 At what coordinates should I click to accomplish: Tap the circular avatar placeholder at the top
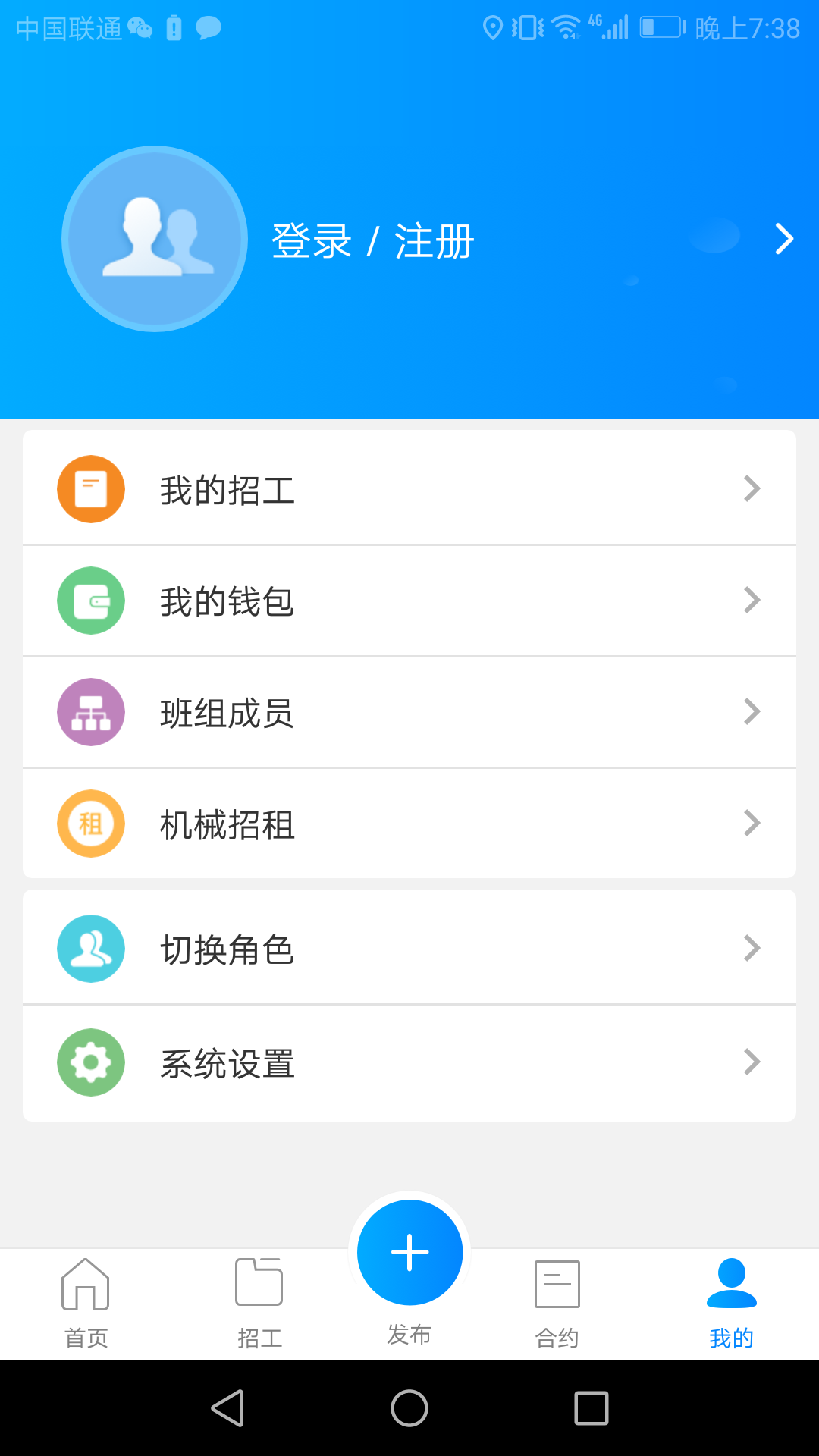click(x=154, y=238)
